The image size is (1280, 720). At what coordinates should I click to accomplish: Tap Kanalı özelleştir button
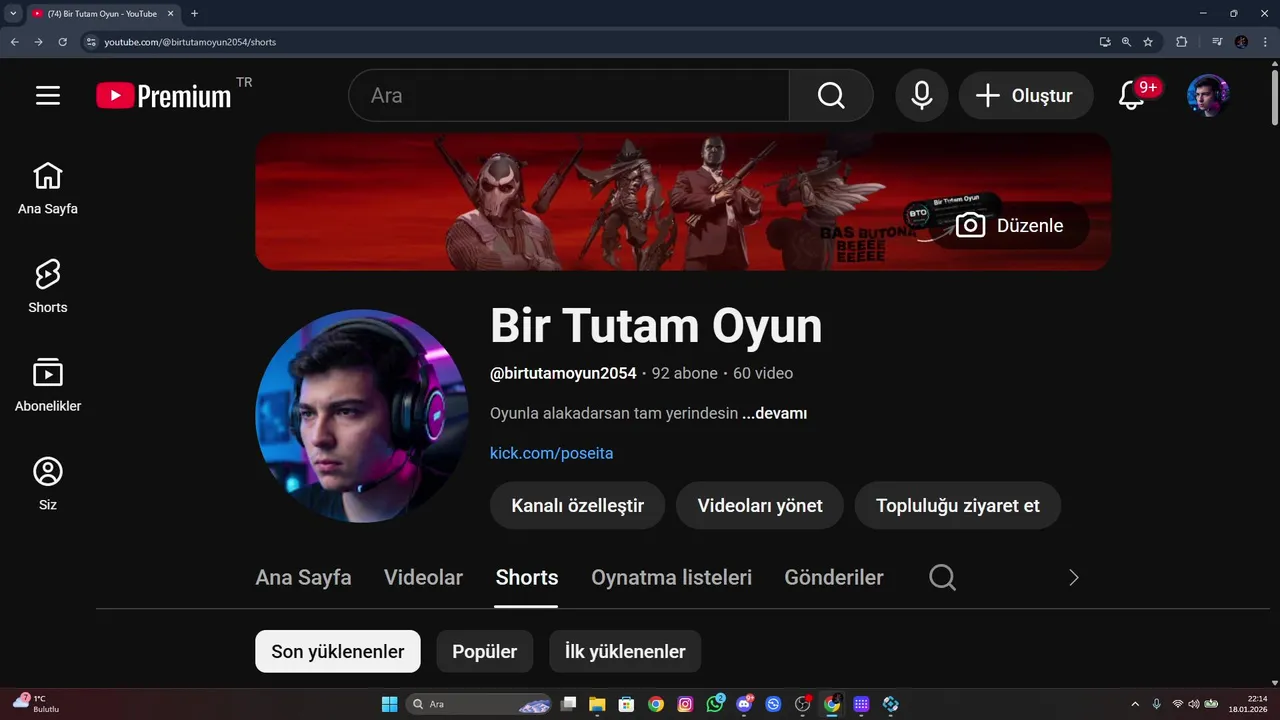coord(577,505)
